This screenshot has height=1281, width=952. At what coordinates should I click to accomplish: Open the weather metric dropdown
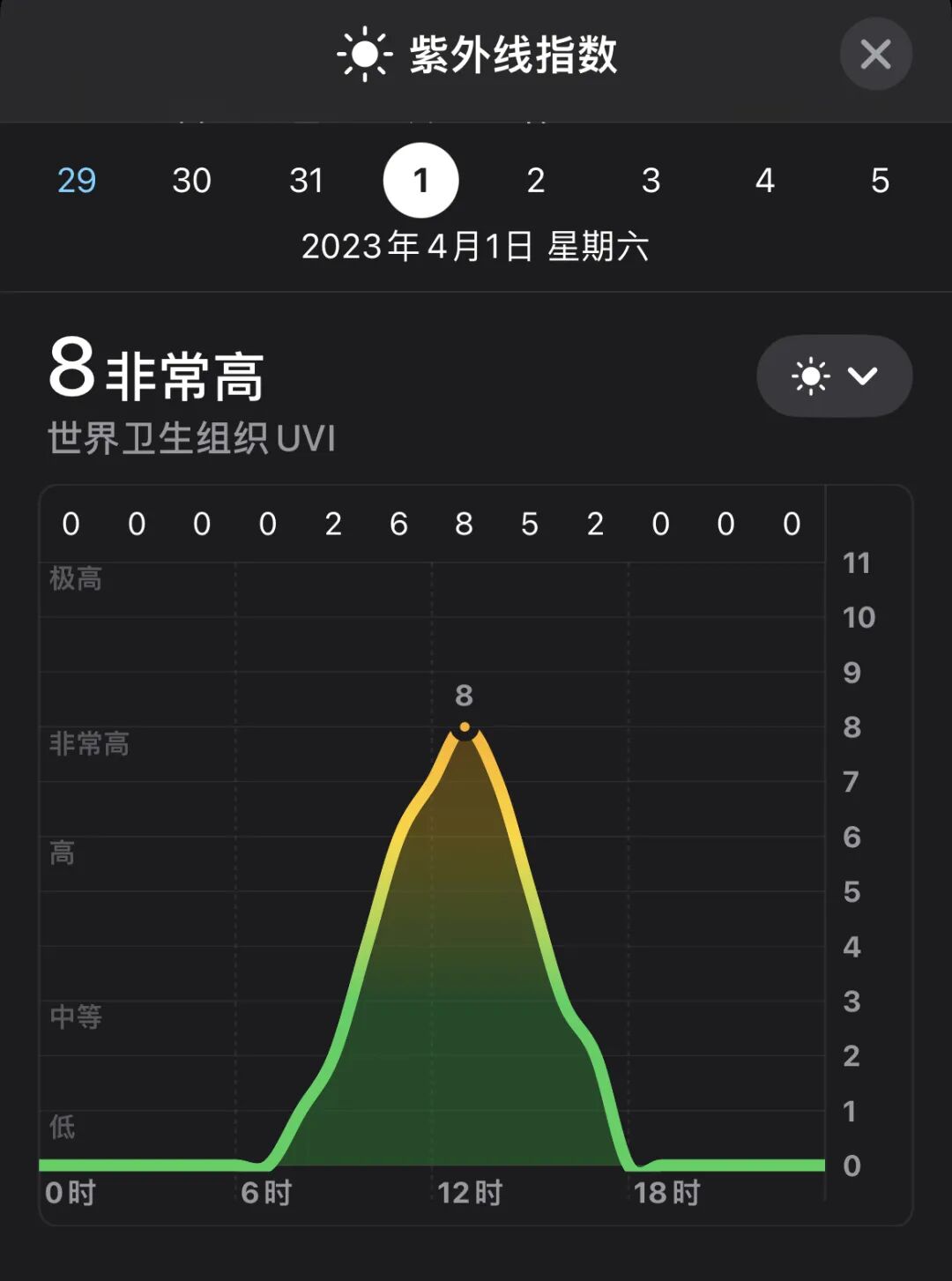[834, 376]
